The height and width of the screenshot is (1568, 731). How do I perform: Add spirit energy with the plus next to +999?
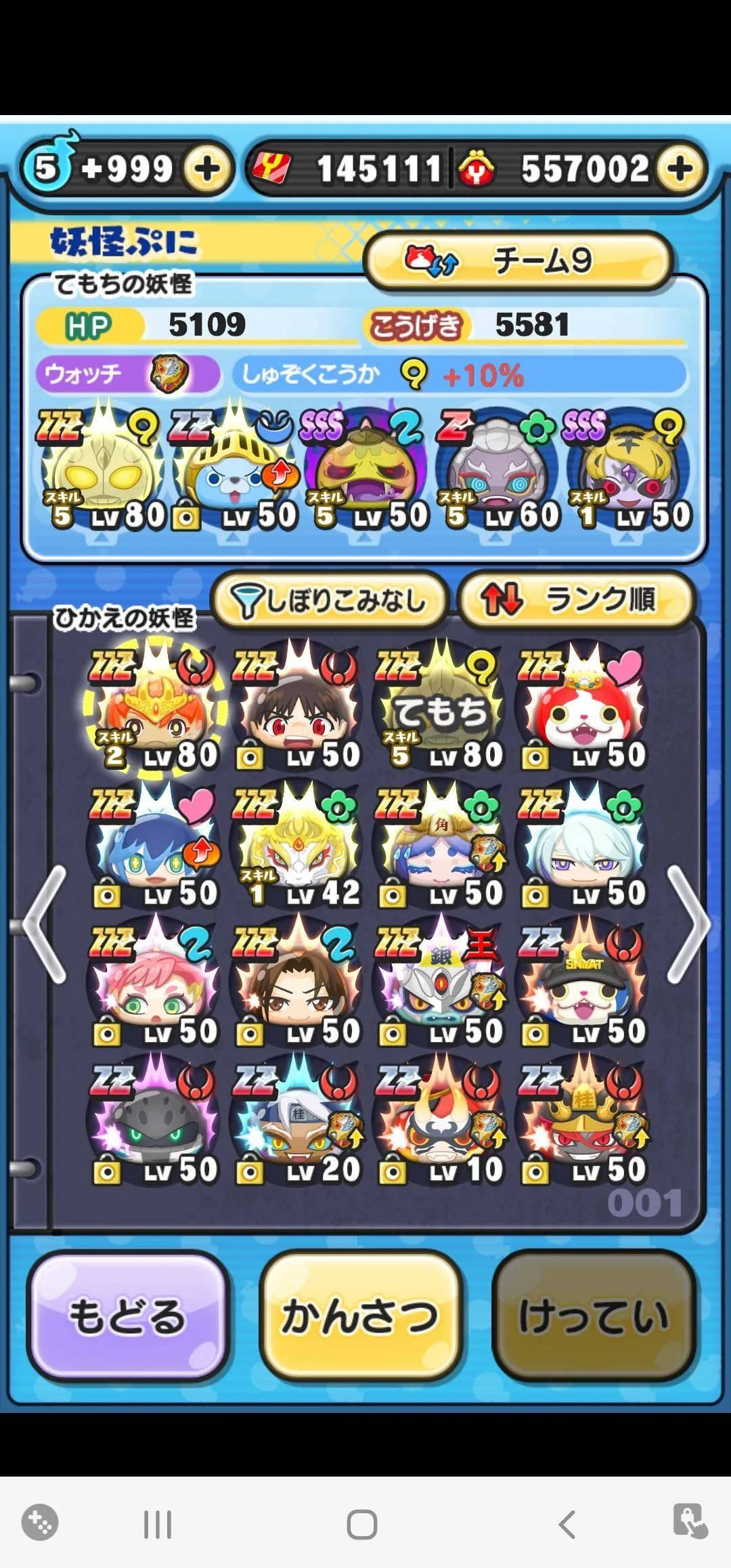coord(207,169)
